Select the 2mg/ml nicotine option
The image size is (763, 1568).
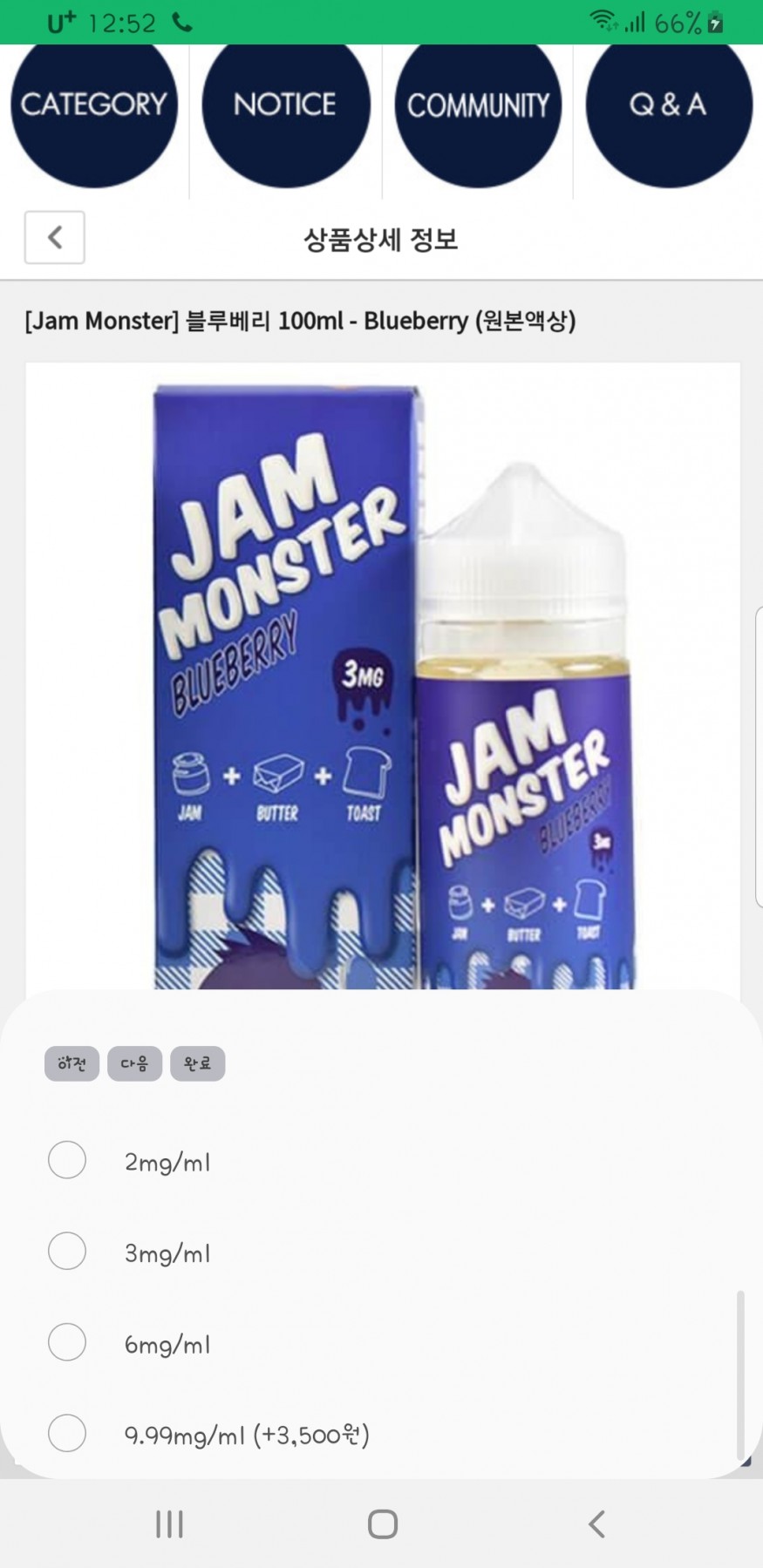tap(67, 1160)
